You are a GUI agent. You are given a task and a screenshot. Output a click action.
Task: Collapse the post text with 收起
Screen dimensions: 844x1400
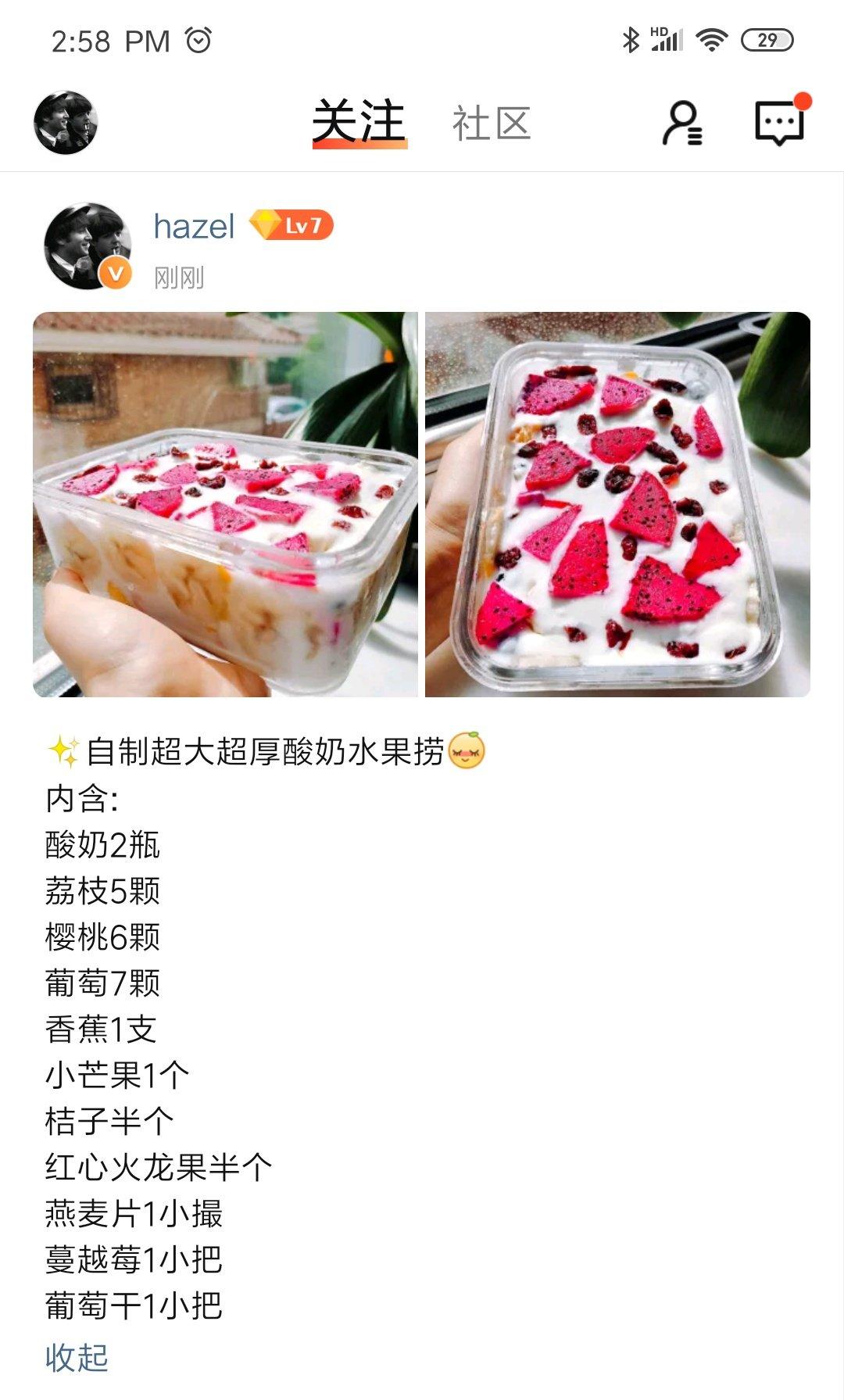click(77, 1358)
